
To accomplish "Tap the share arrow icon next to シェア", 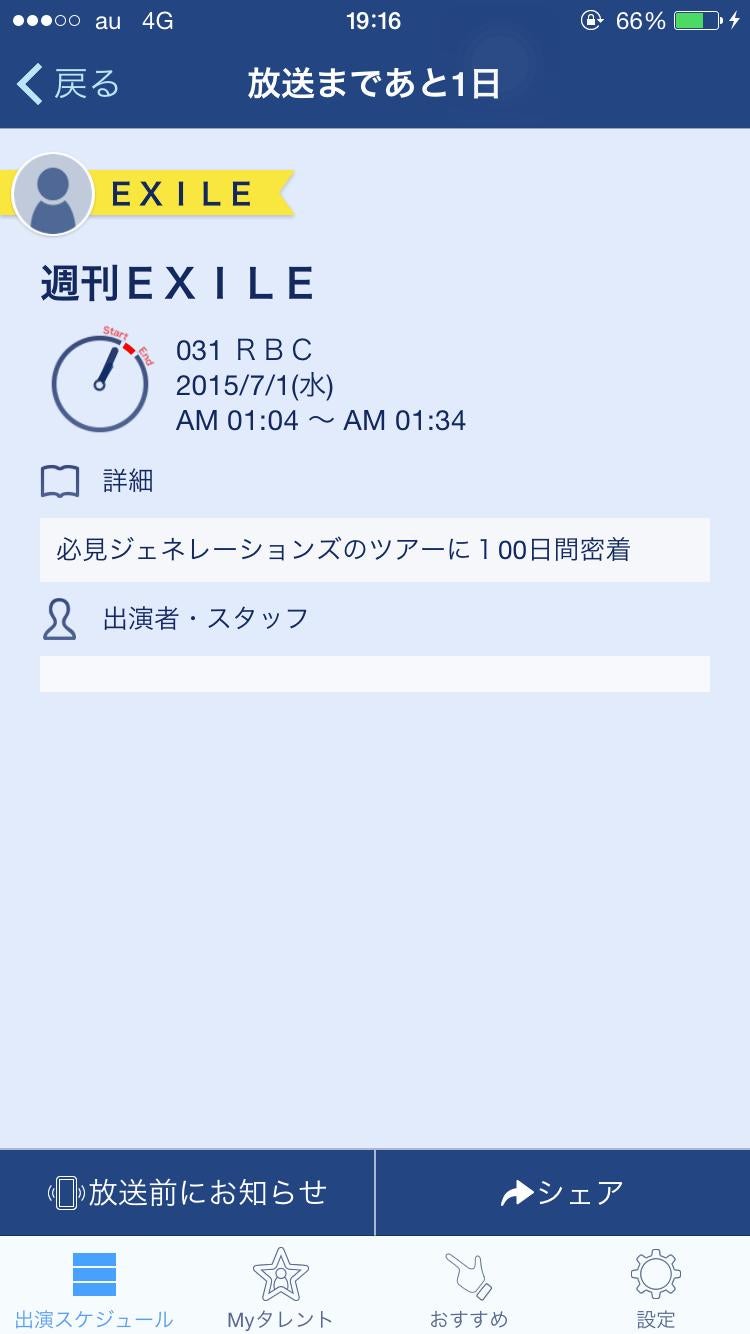I will click(515, 1191).
